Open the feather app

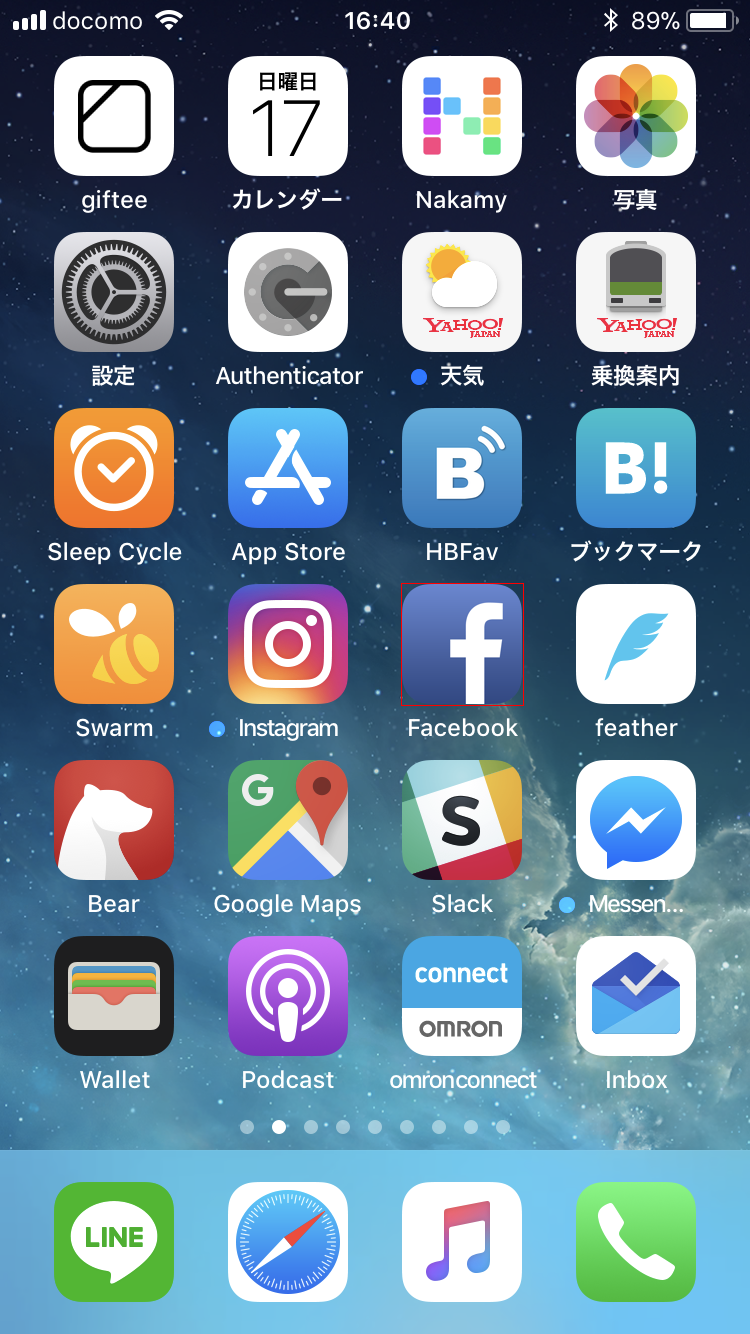tap(636, 644)
